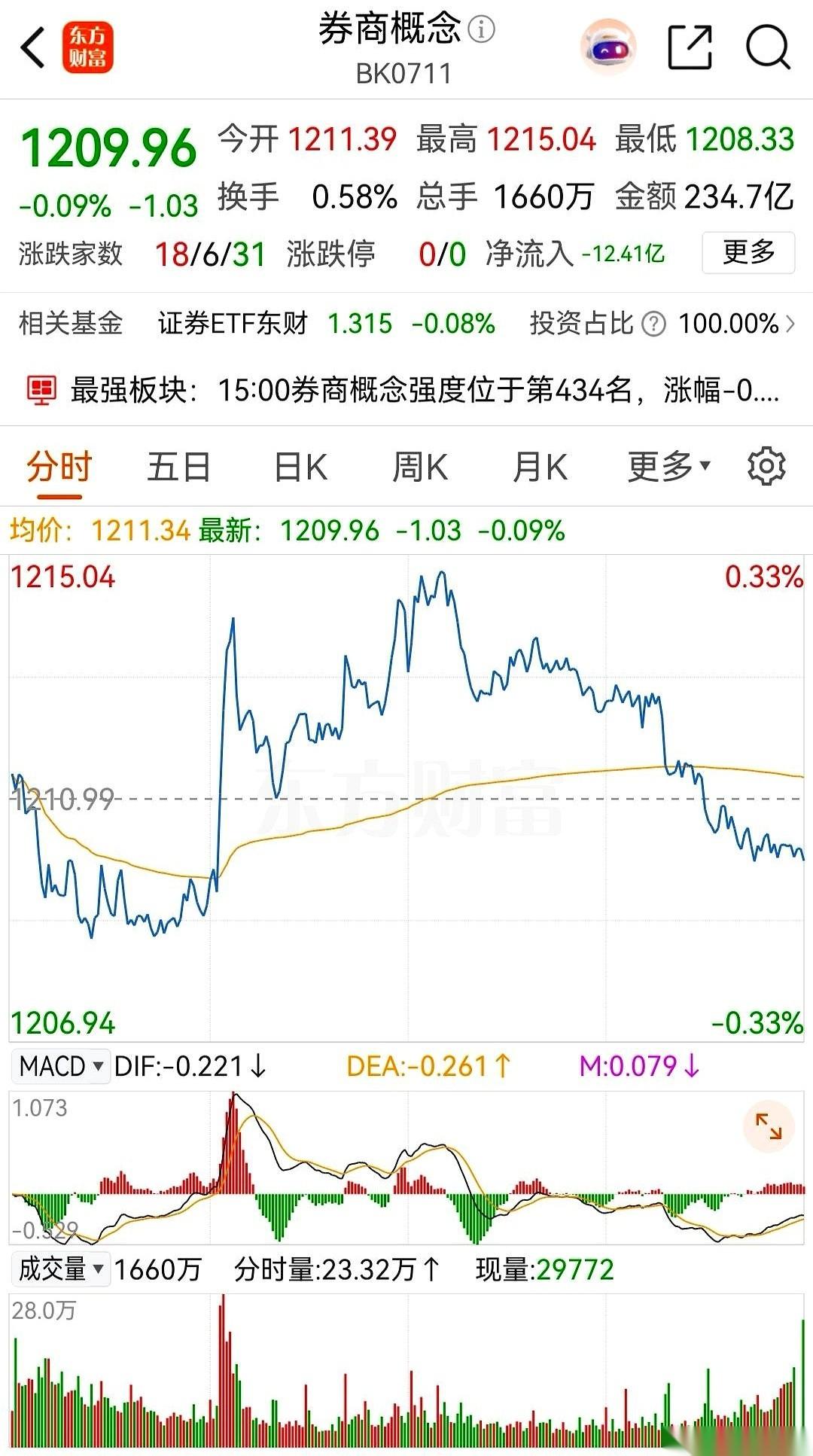Go back using the top-left arrow
This screenshot has height=1456, width=813.
33,47
